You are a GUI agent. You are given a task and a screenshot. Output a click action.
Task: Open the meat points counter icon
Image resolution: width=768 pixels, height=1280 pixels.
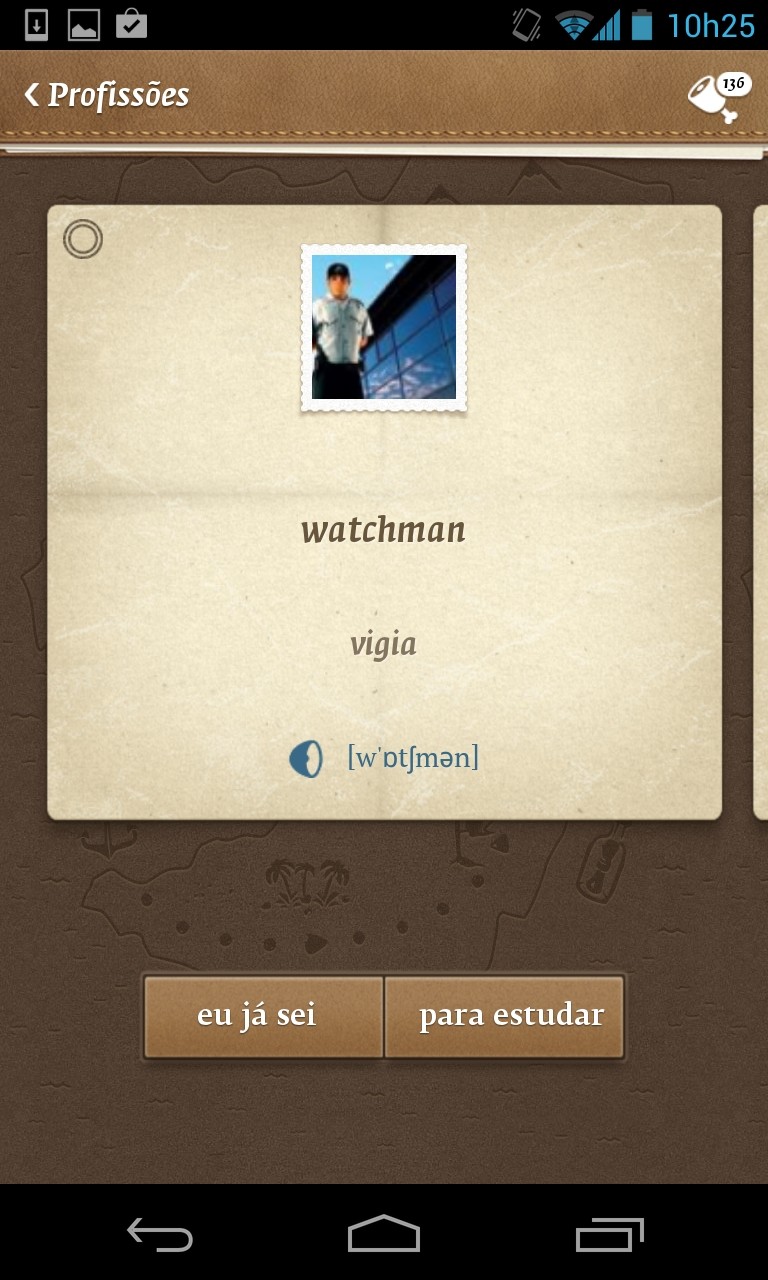point(717,97)
